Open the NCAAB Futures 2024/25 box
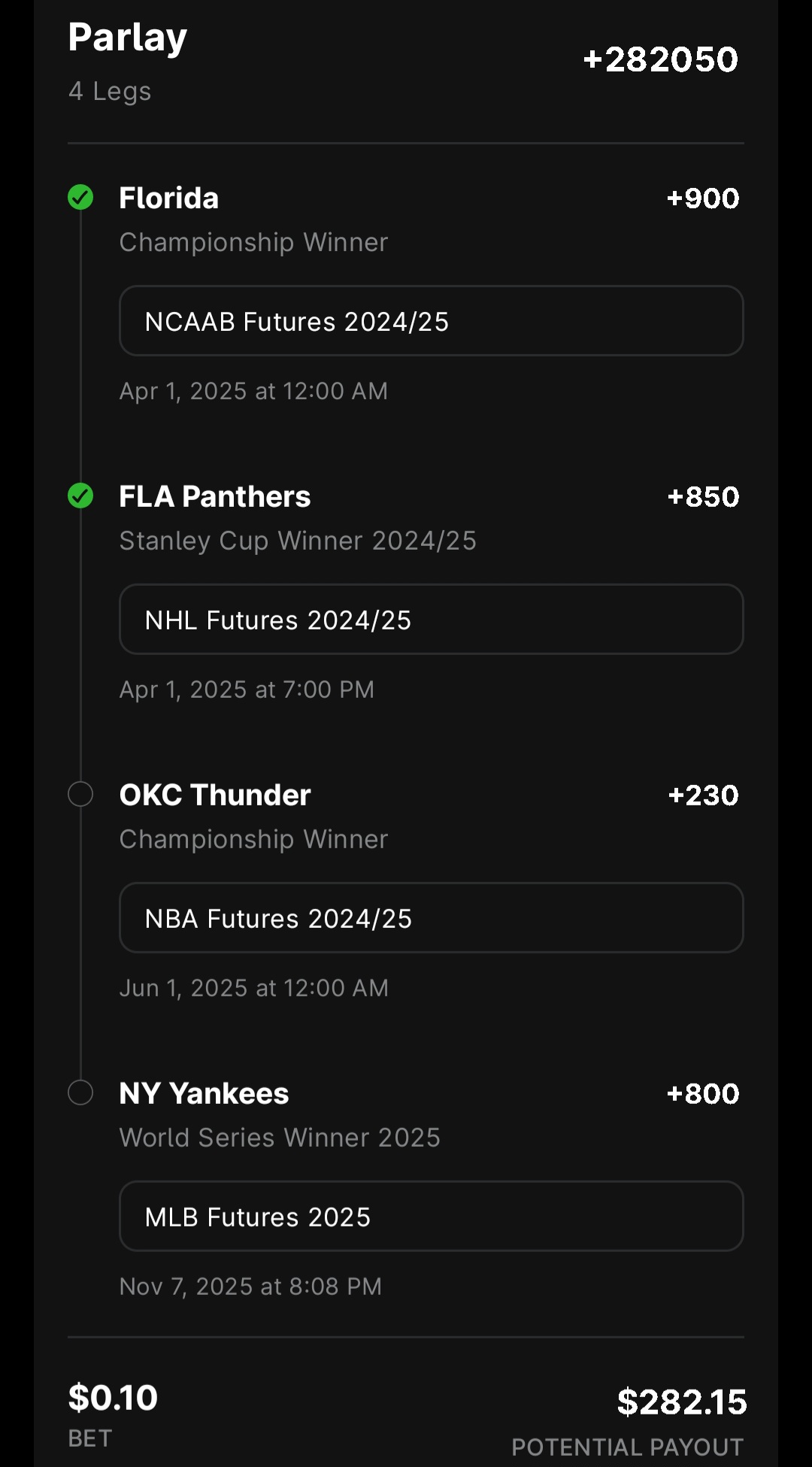The width and height of the screenshot is (812, 1467). point(432,321)
